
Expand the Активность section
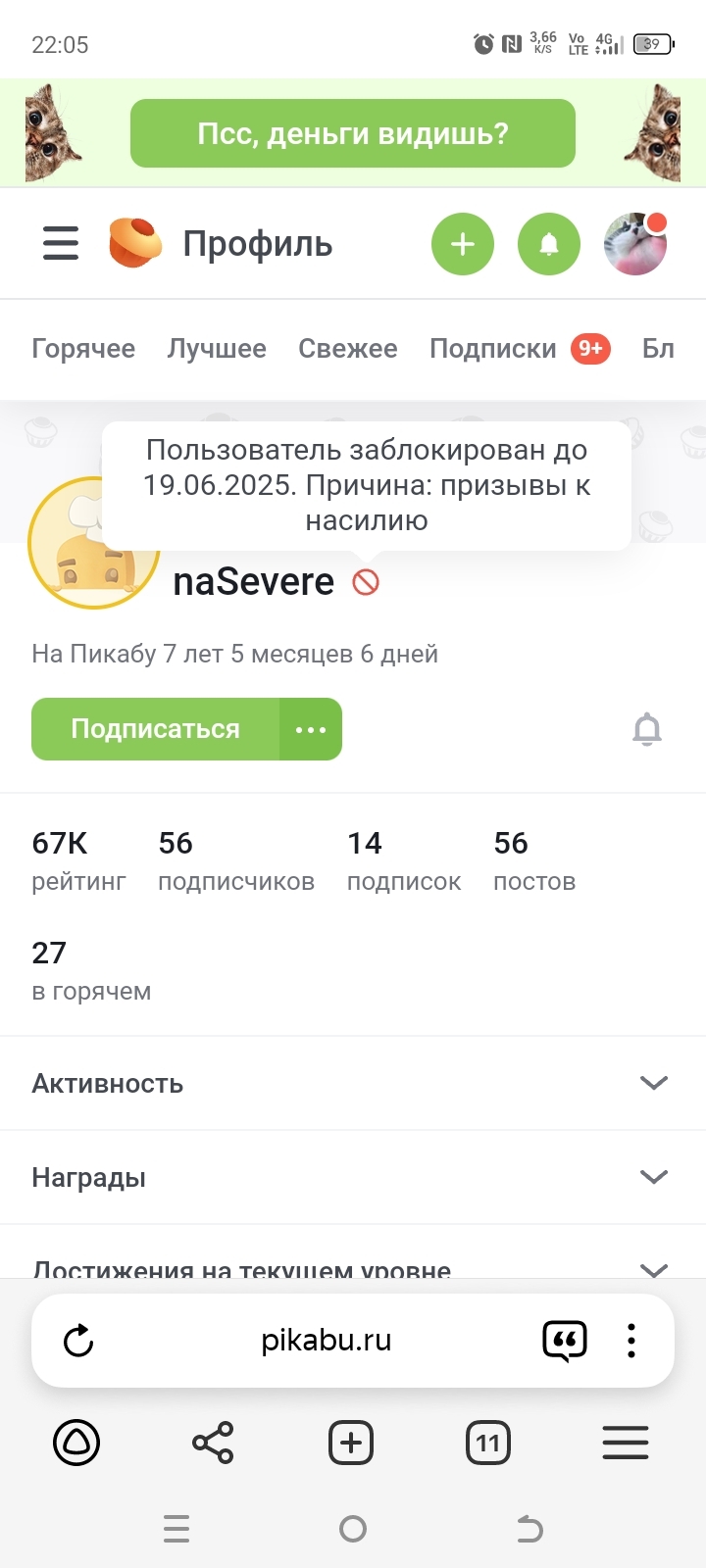[x=353, y=1083]
